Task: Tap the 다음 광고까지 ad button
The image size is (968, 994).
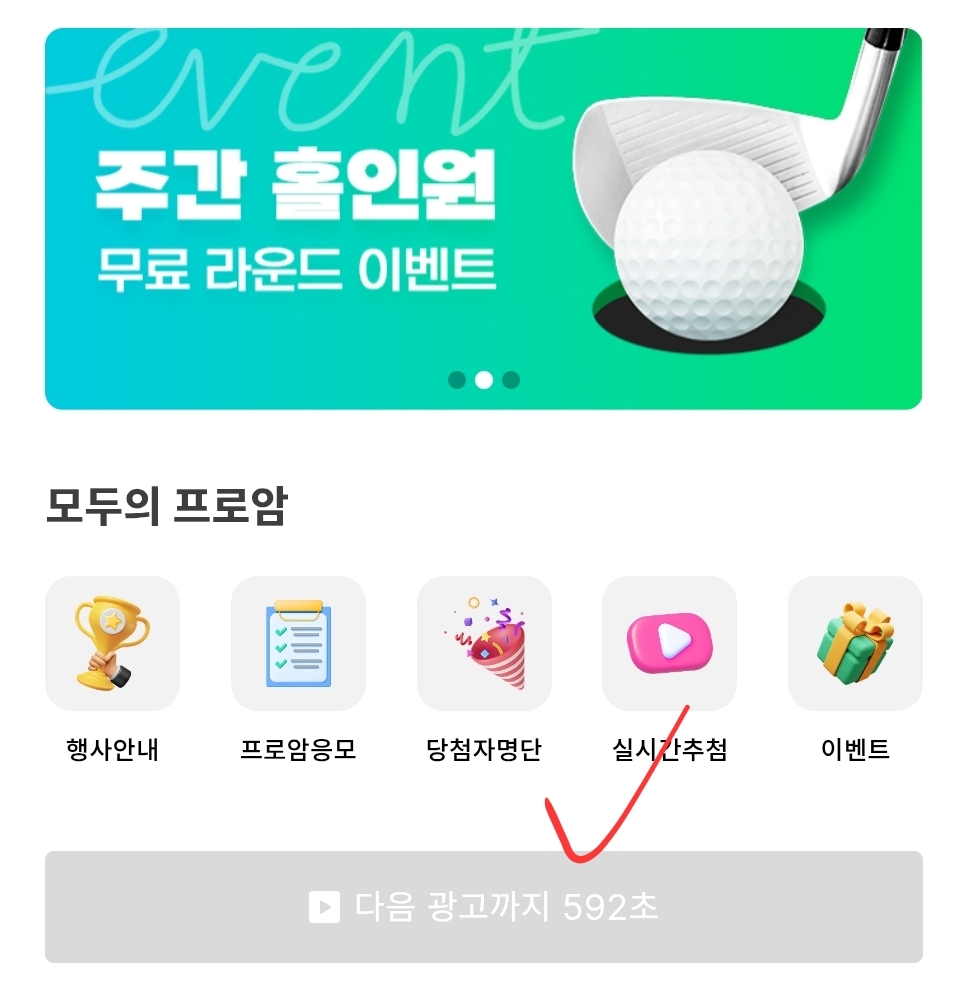Action: (x=483, y=907)
